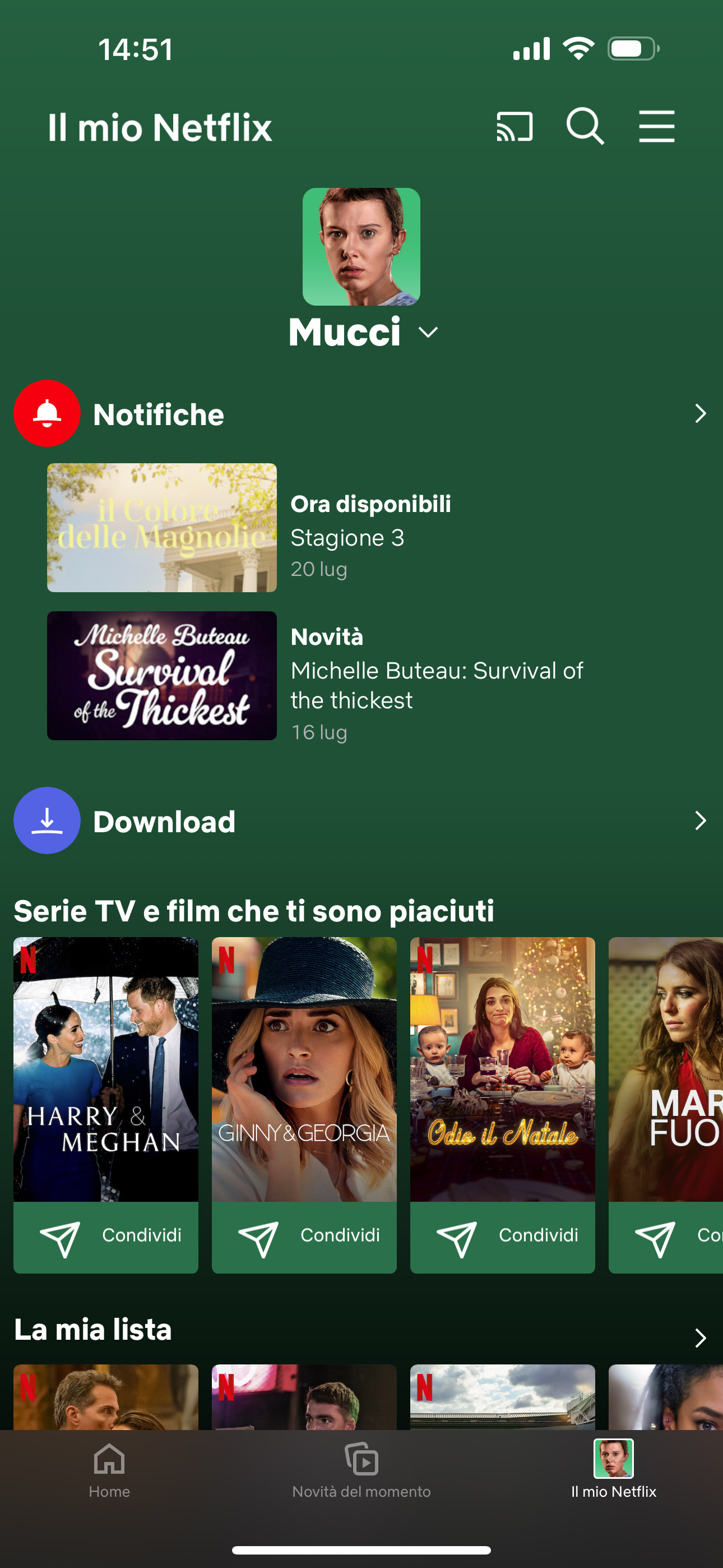Open the Notifiche section

[361, 414]
